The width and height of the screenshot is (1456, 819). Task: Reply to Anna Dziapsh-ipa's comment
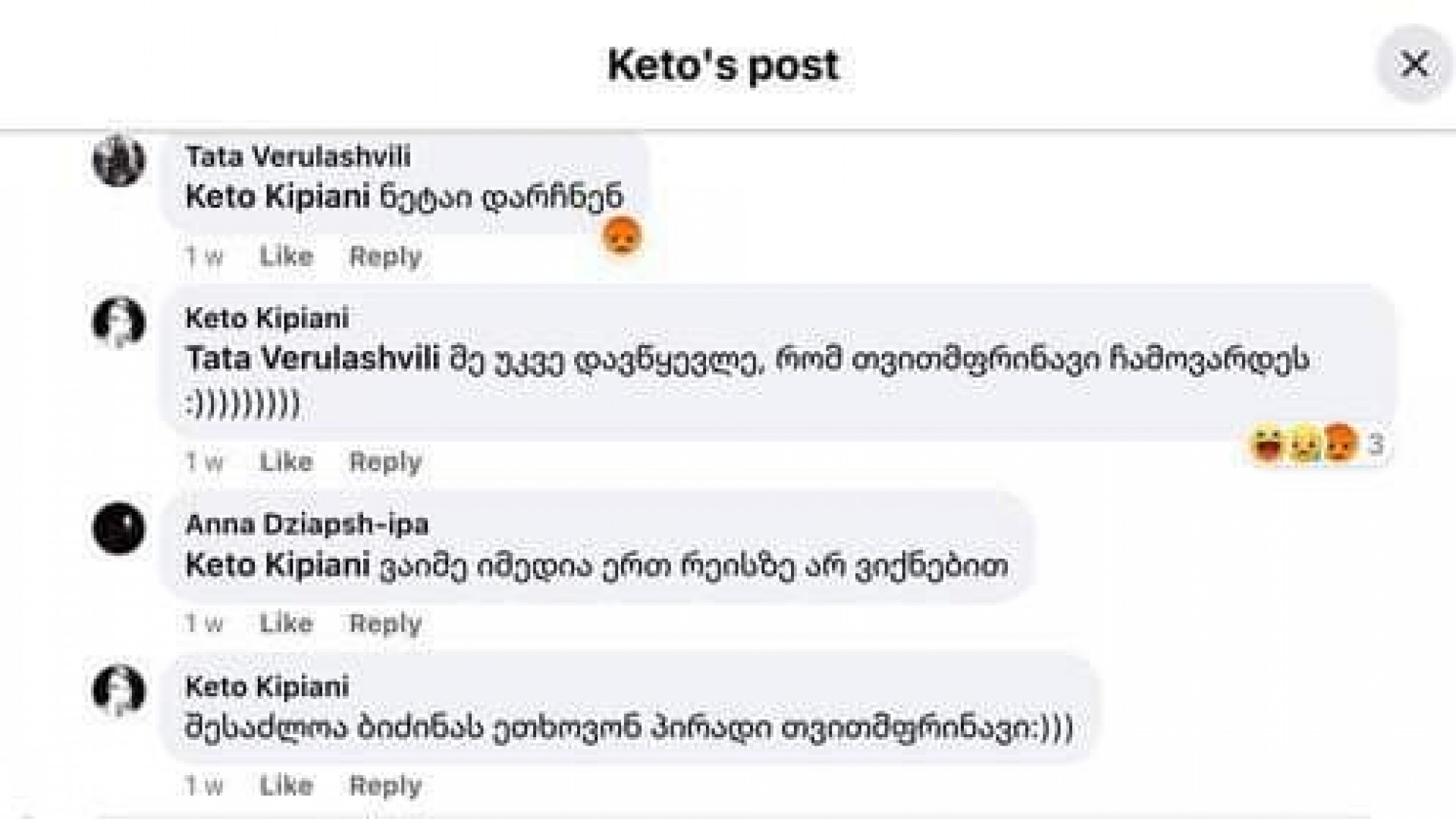[x=385, y=623]
